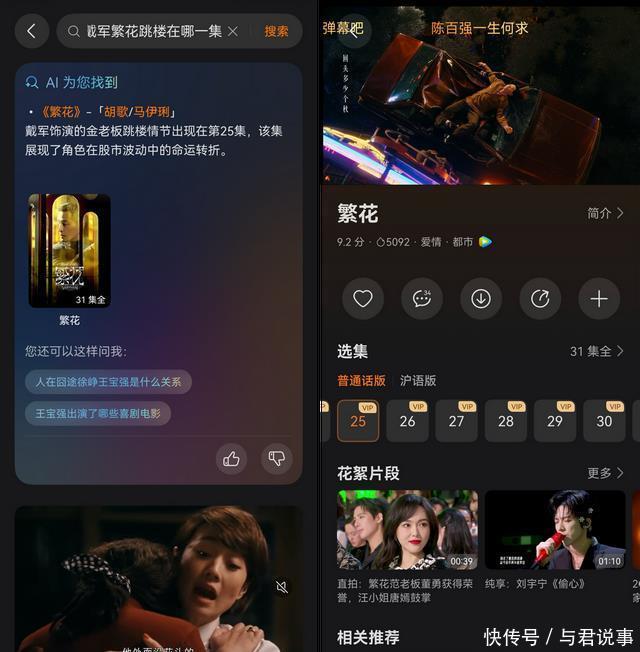Ask 人在囧途徐峥王宝强是什么关系 suggestion
Image resolution: width=640 pixels, height=652 pixels.
[108, 382]
